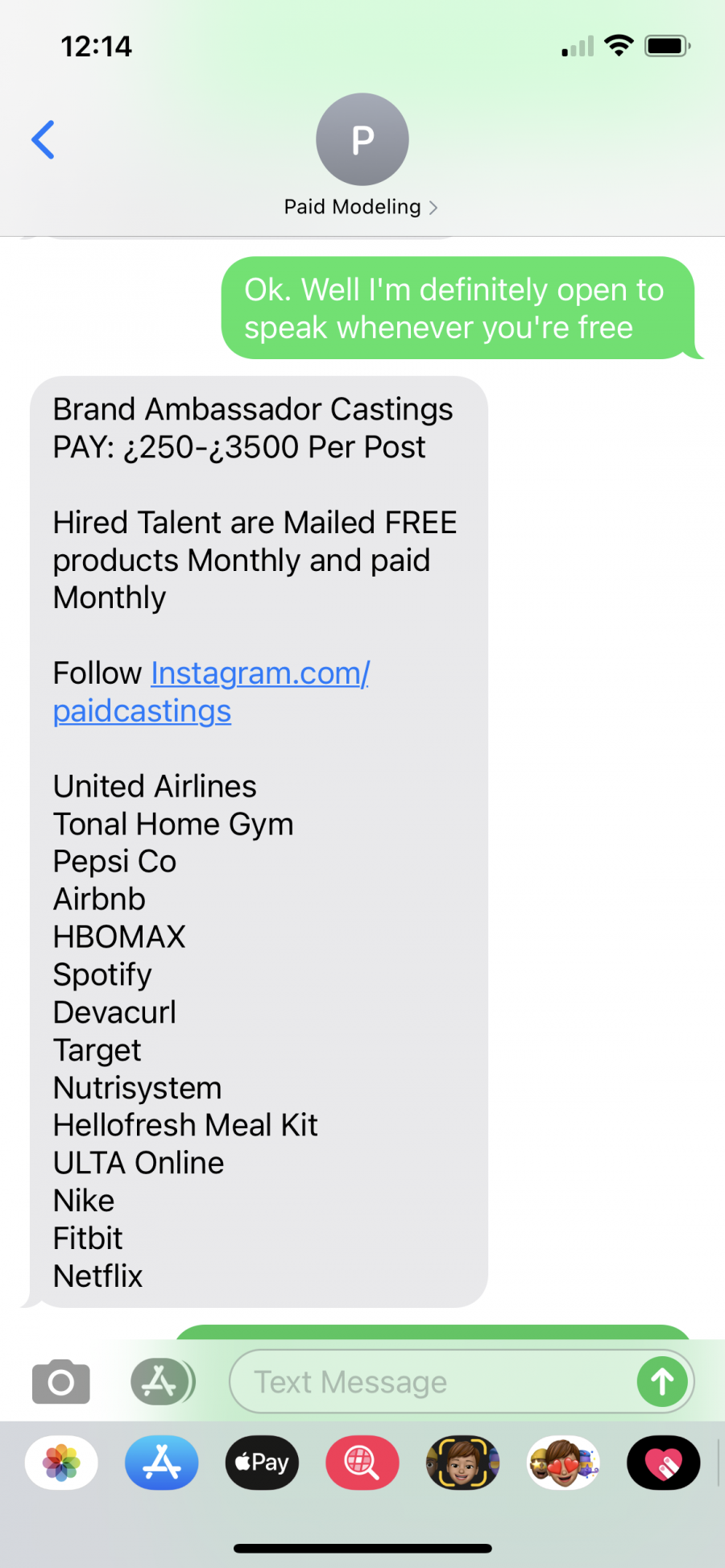Image resolution: width=725 pixels, height=1568 pixels.
Task: Open the camera to attach a photo
Action: pos(61,1382)
